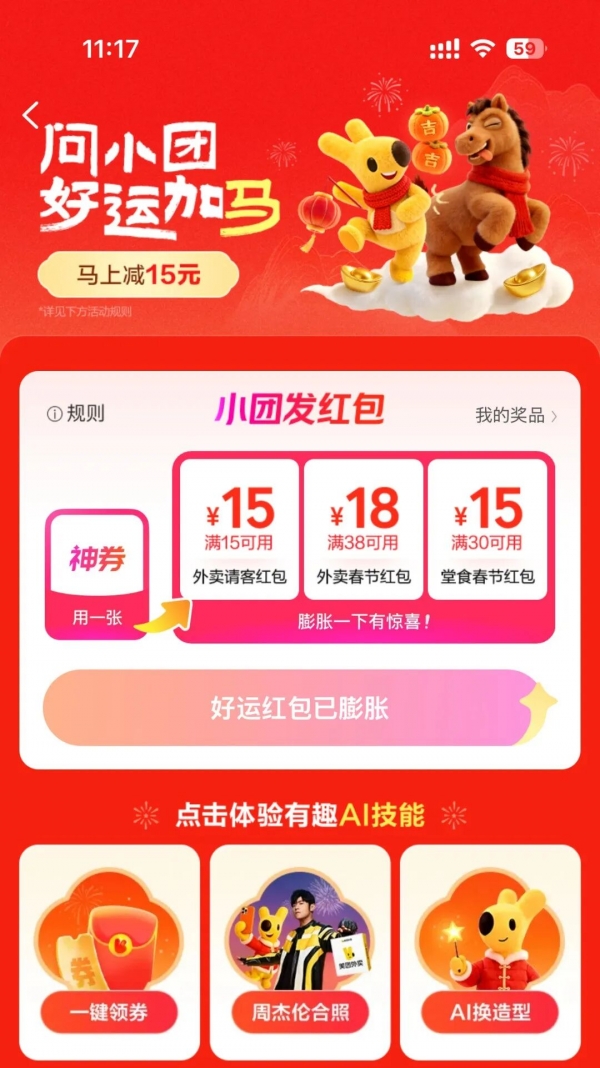
Task: Open the AI换造型 skill card
Action: click(x=490, y=950)
